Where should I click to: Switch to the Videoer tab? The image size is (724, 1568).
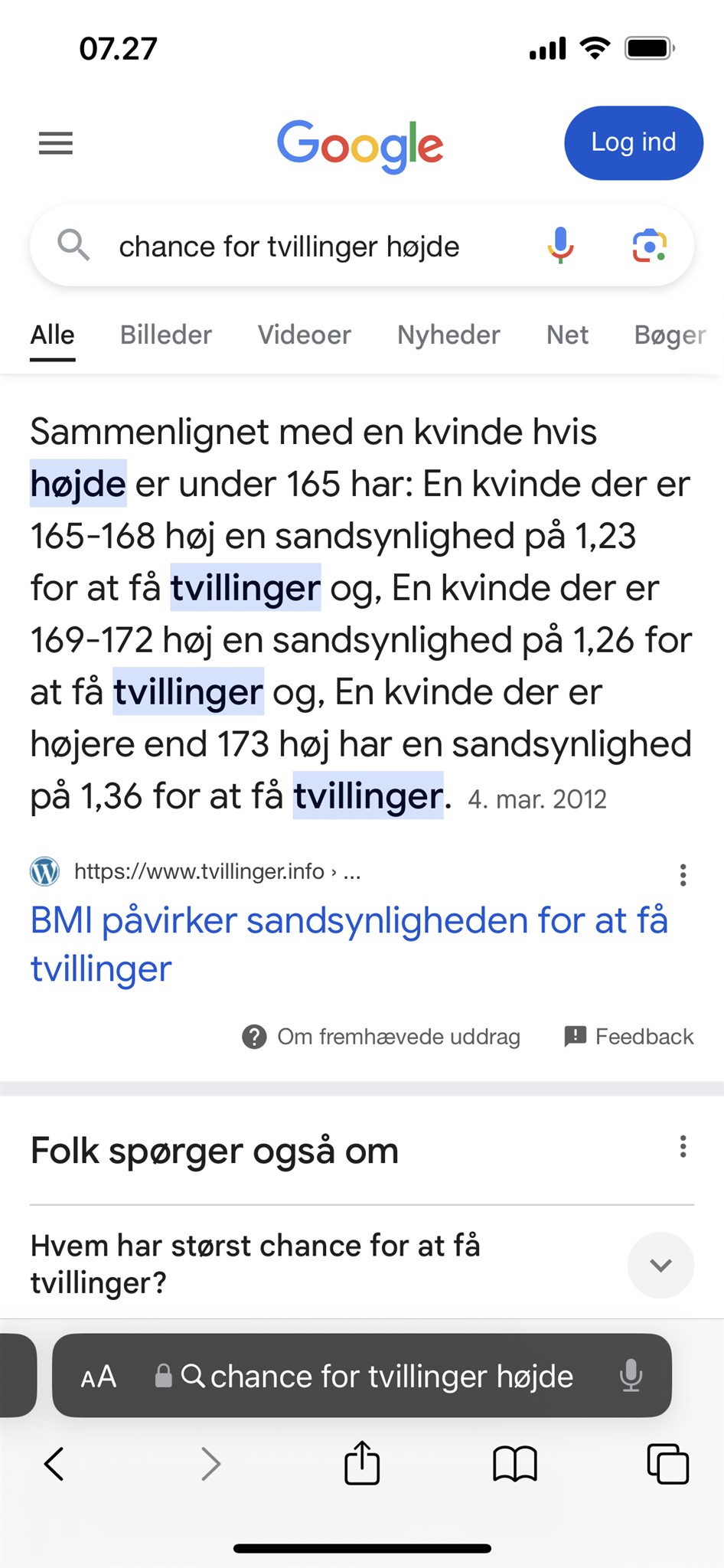click(x=304, y=335)
